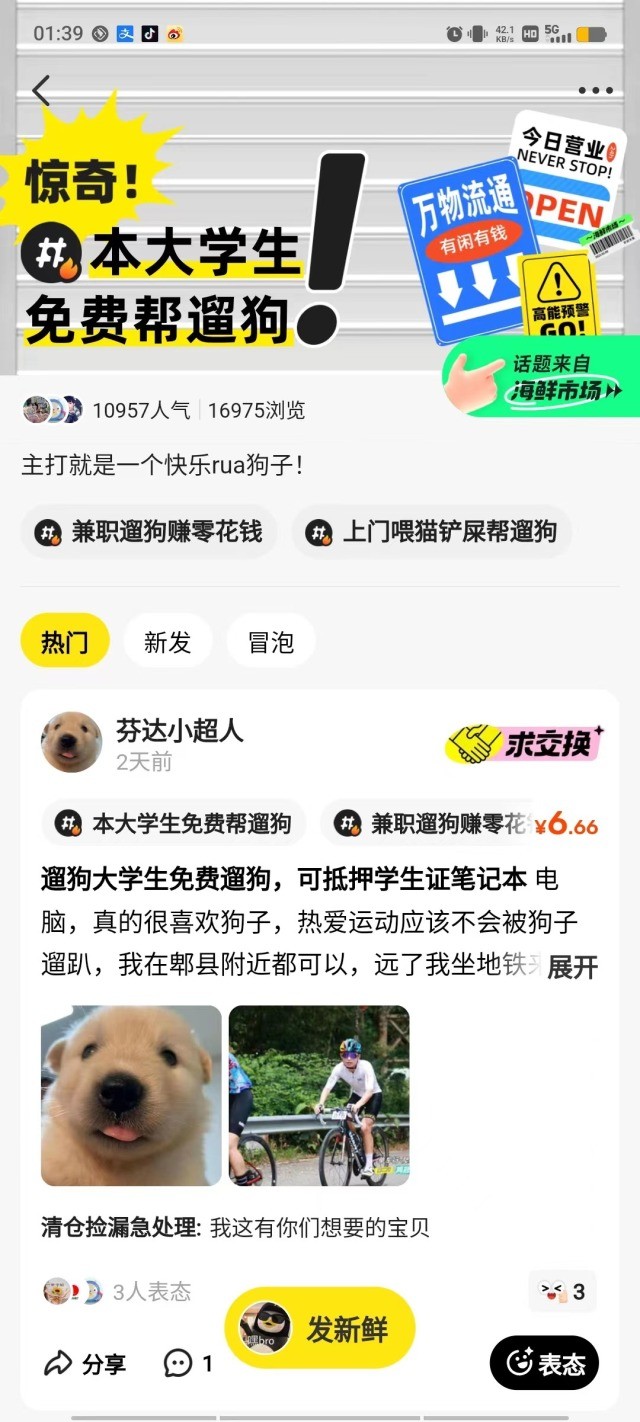Share 芬达小超人's post
The height and width of the screenshot is (1422, 640).
[x=86, y=1363]
